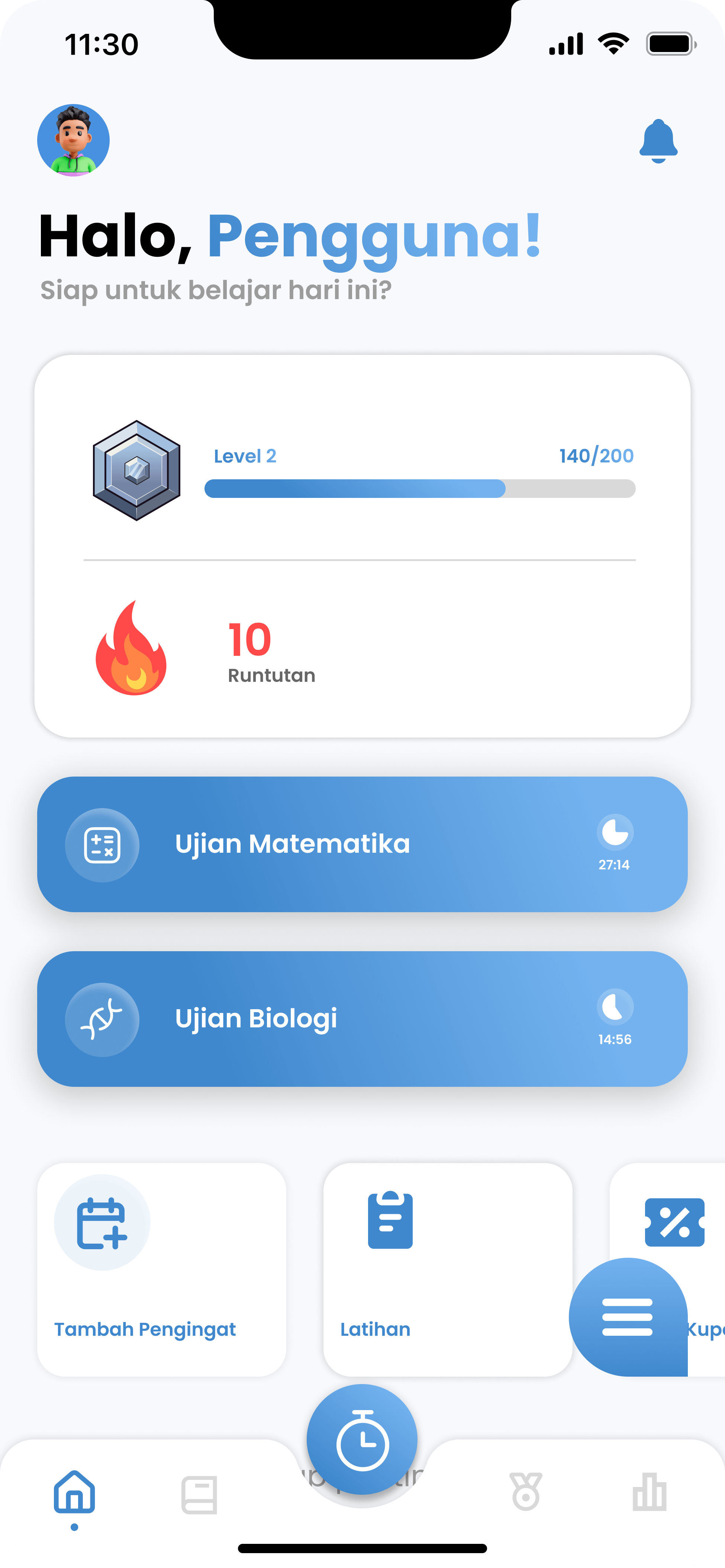Screen dimensions: 725x1568
Task: Open the user profile avatar
Action: pos(73,139)
